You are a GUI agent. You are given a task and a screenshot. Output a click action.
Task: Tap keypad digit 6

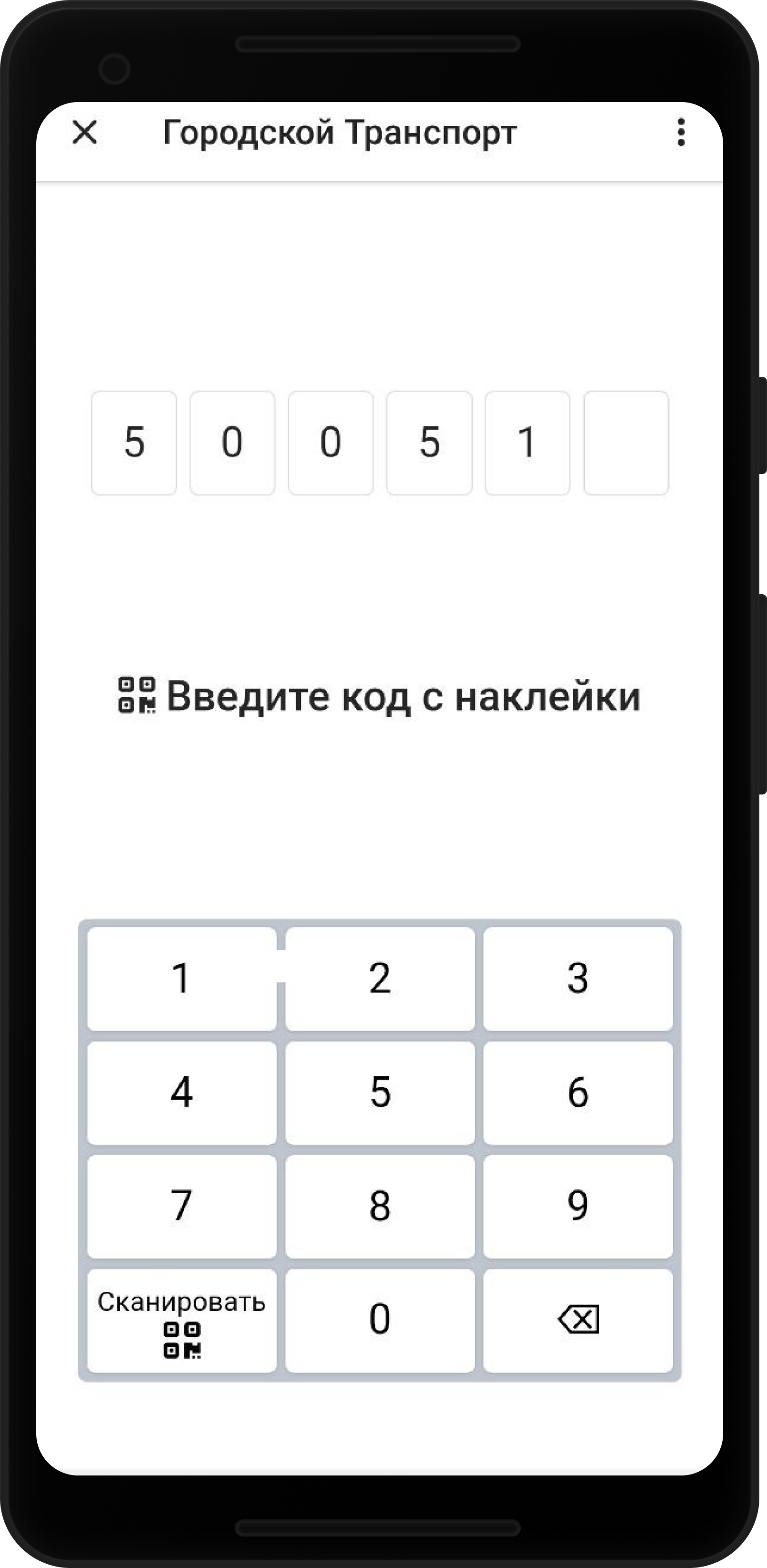pyautogui.click(x=578, y=1092)
